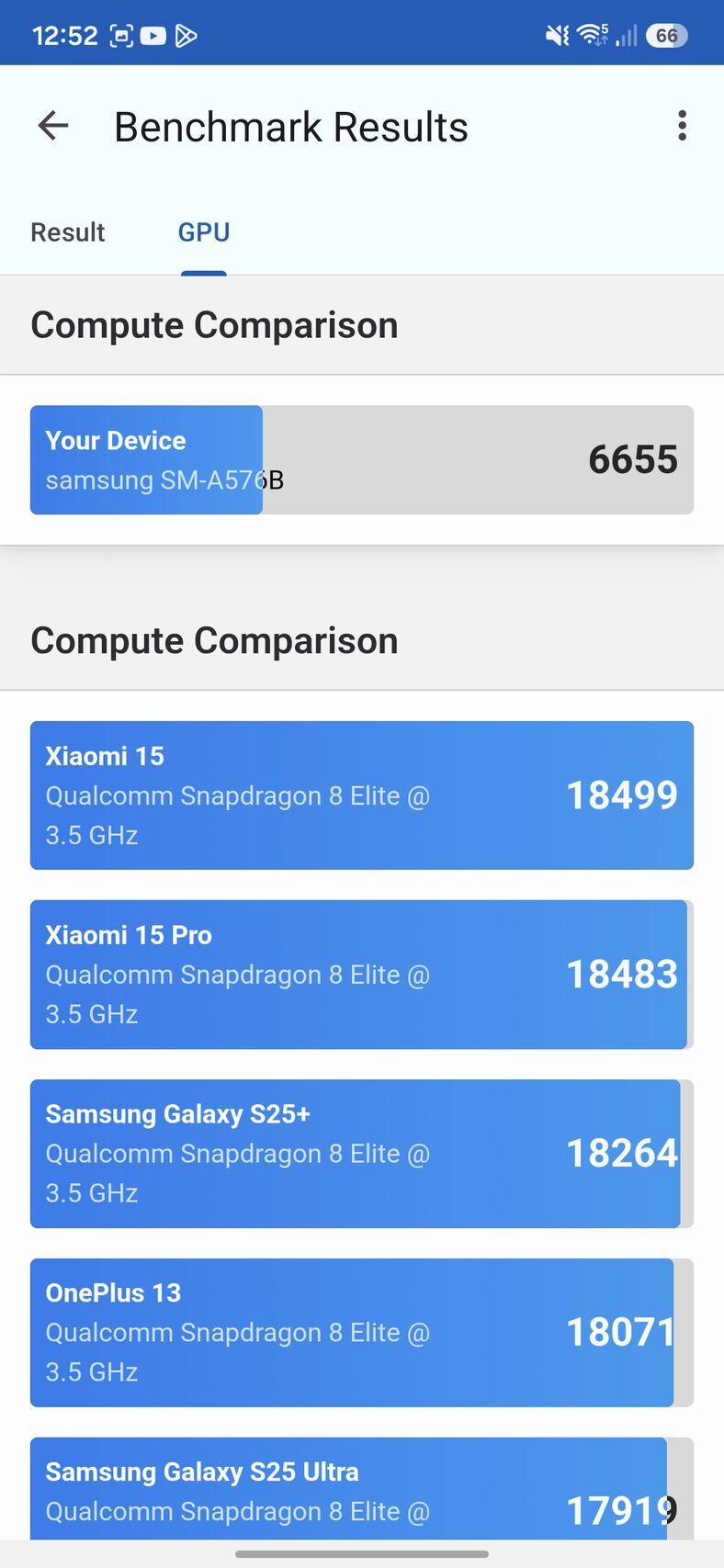This screenshot has width=724, height=1568.
Task: Tap the Google Play notification icon
Action: pyautogui.click(x=186, y=35)
